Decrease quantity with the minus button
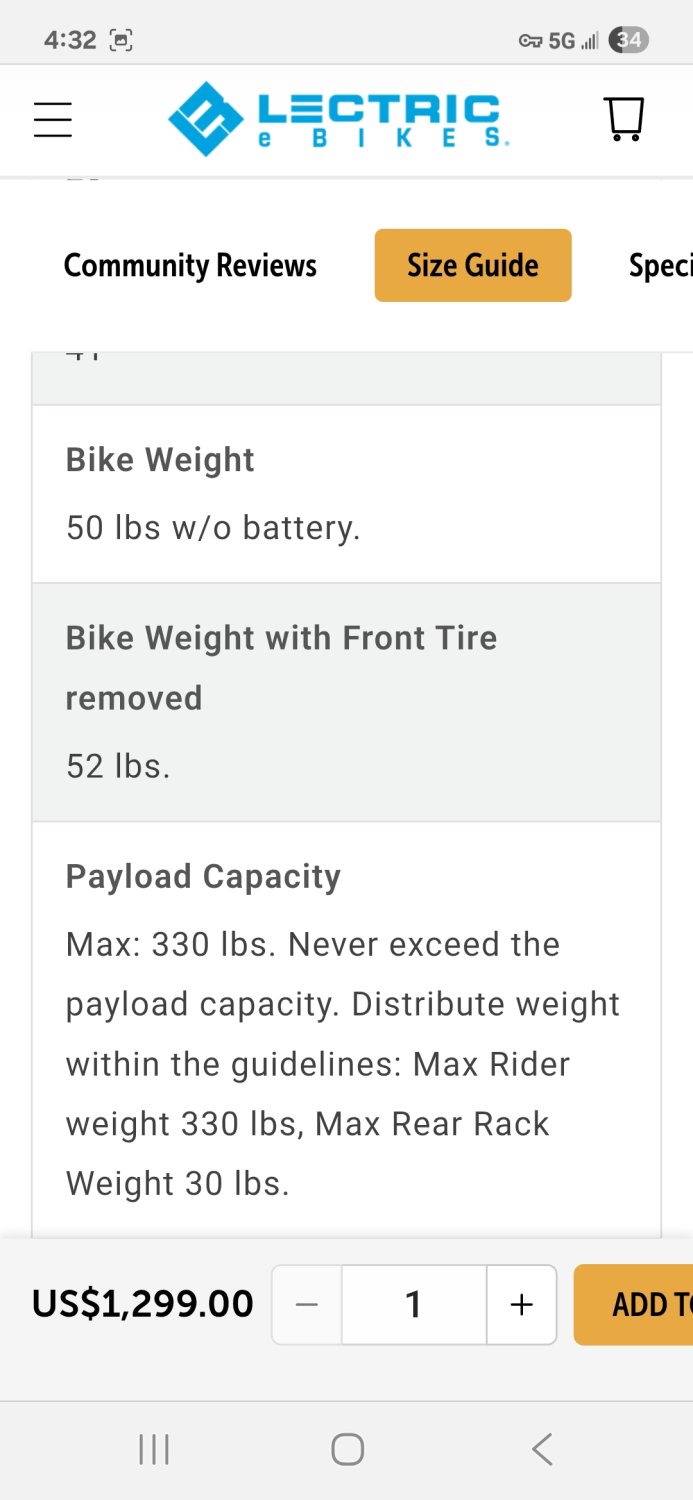This screenshot has height=1500, width=693. coord(307,1305)
